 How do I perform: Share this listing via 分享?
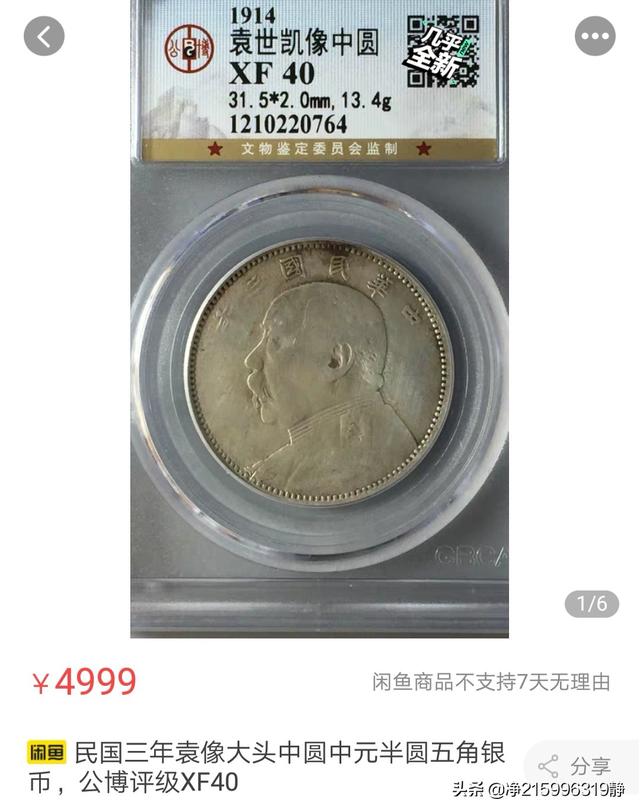[576, 767]
